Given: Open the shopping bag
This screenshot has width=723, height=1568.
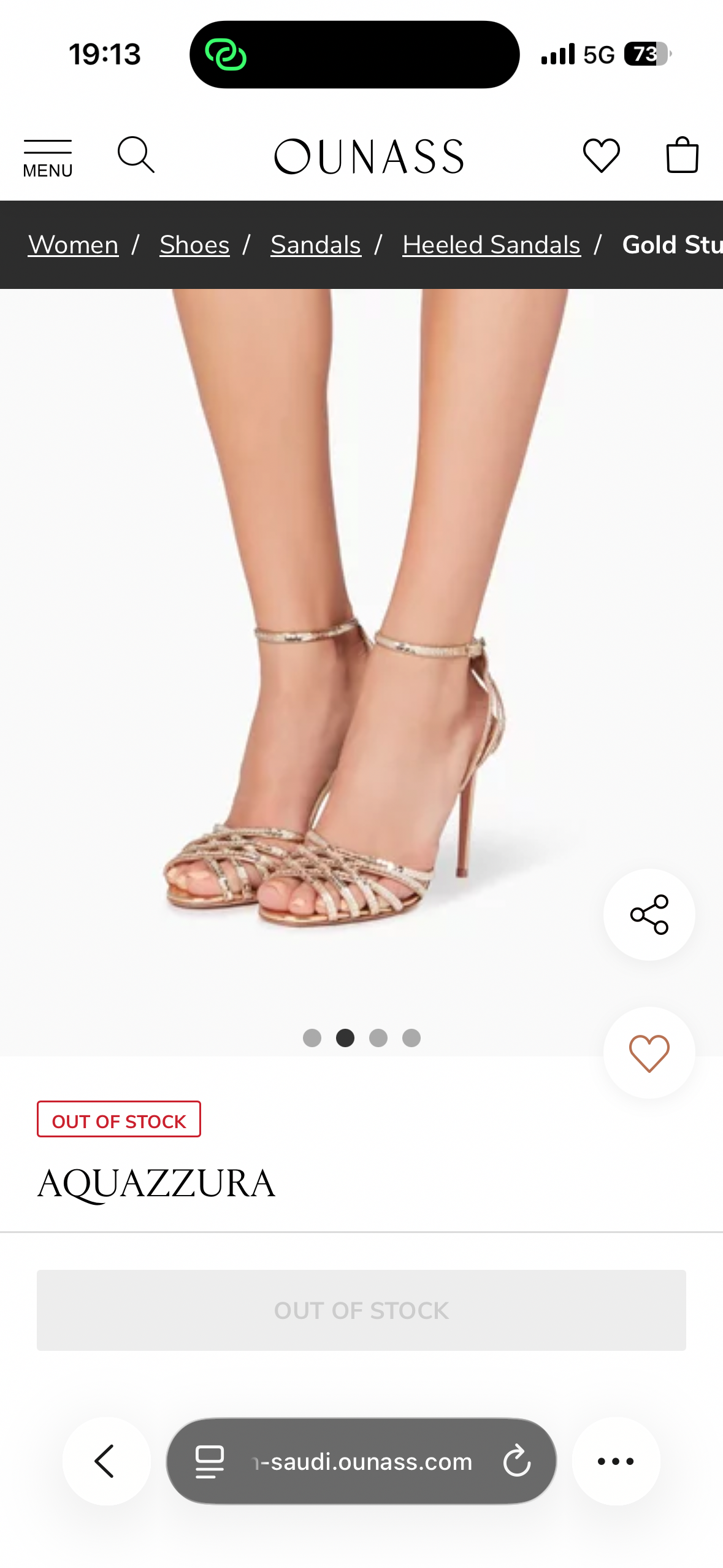Looking at the screenshot, I should pos(682,155).
